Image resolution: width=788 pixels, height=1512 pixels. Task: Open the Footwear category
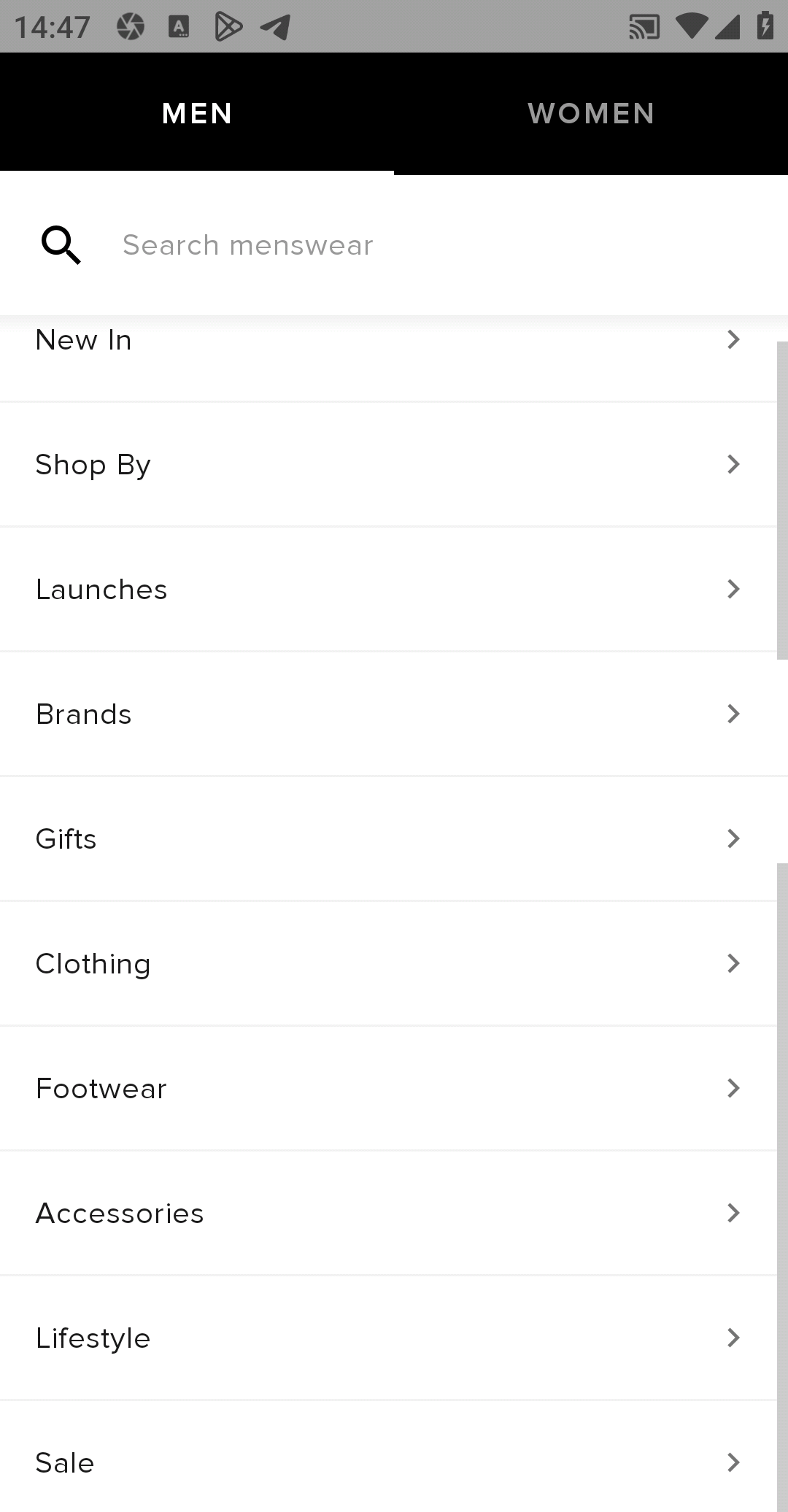pos(388,1089)
